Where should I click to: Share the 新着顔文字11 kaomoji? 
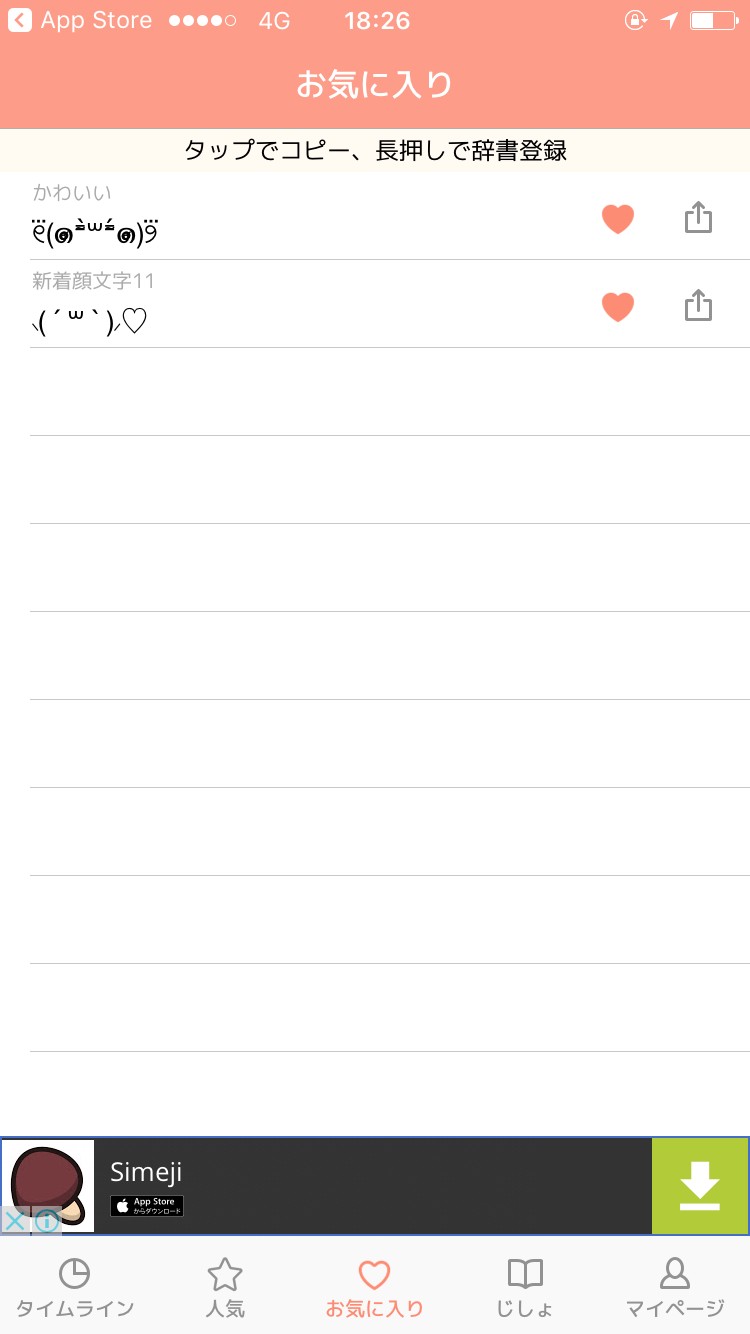(698, 305)
